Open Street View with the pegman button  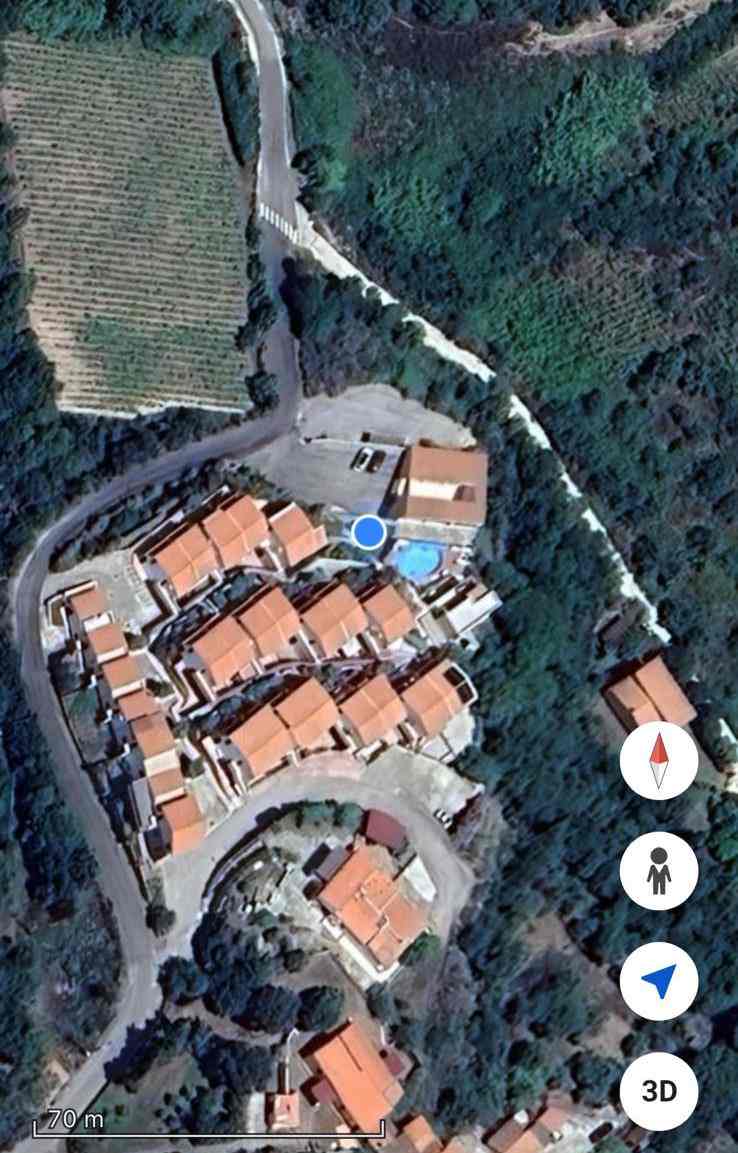coord(658,871)
